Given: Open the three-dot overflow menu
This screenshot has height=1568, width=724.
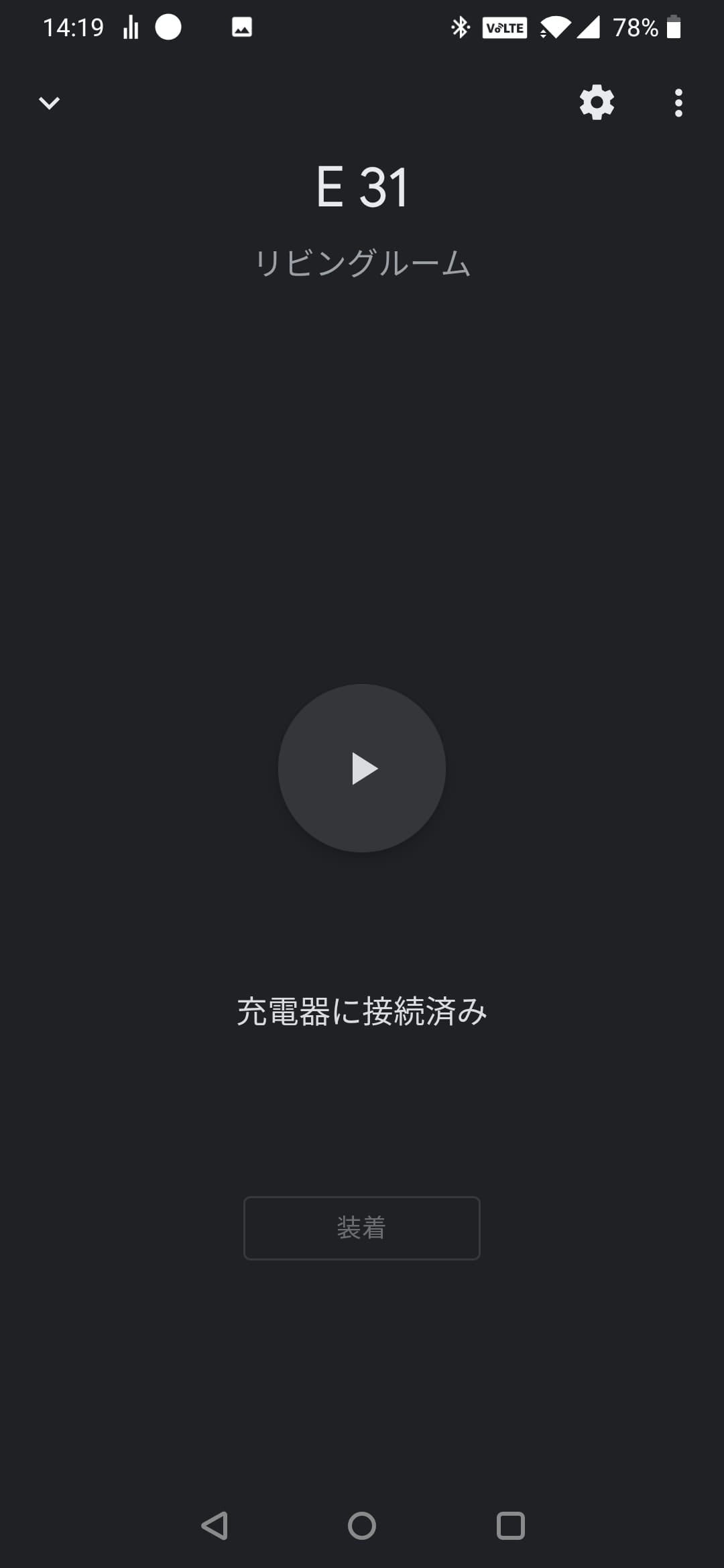Looking at the screenshot, I should click(678, 103).
